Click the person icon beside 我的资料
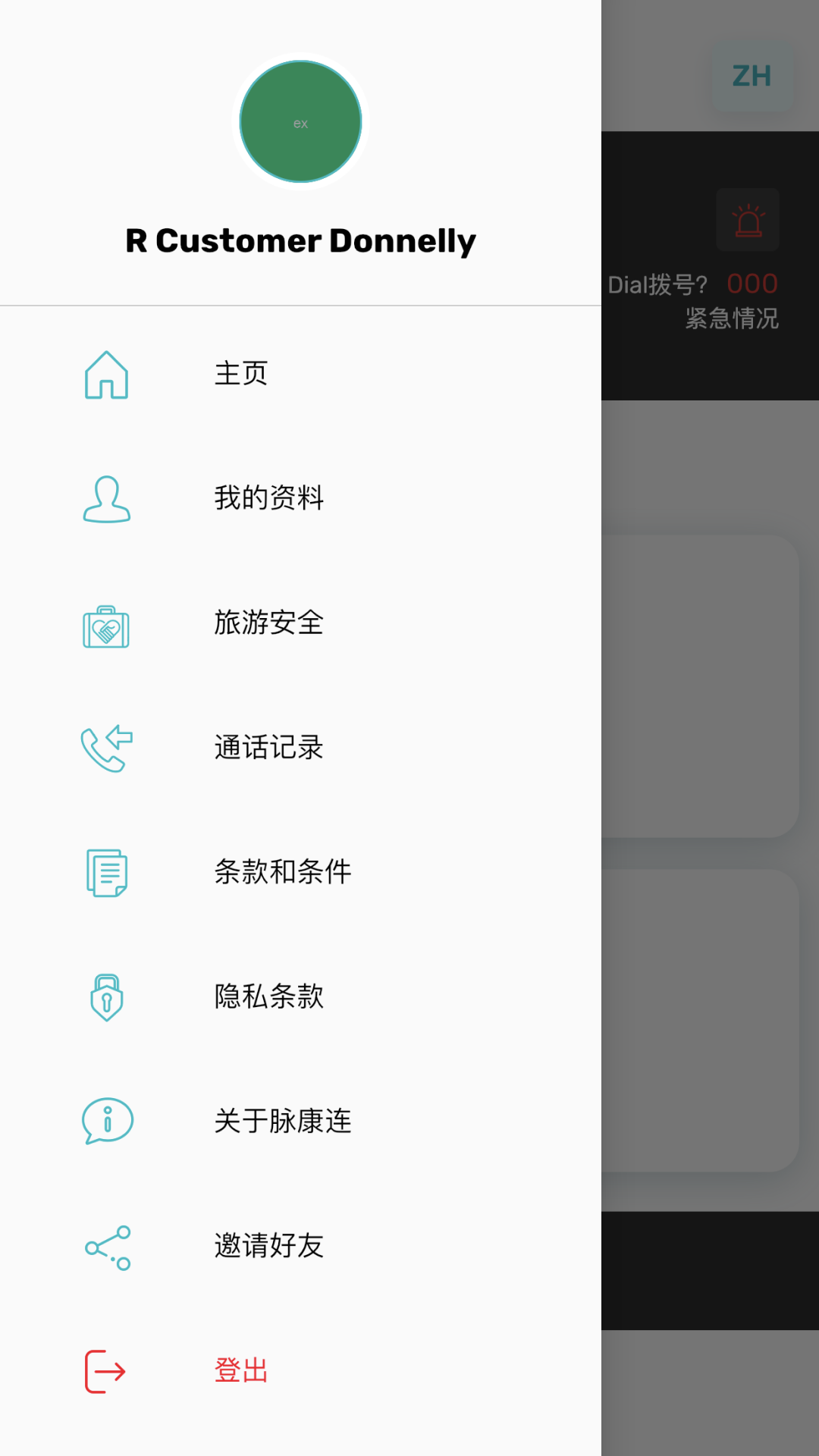Viewport: 819px width, 1456px height. point(107,498)
